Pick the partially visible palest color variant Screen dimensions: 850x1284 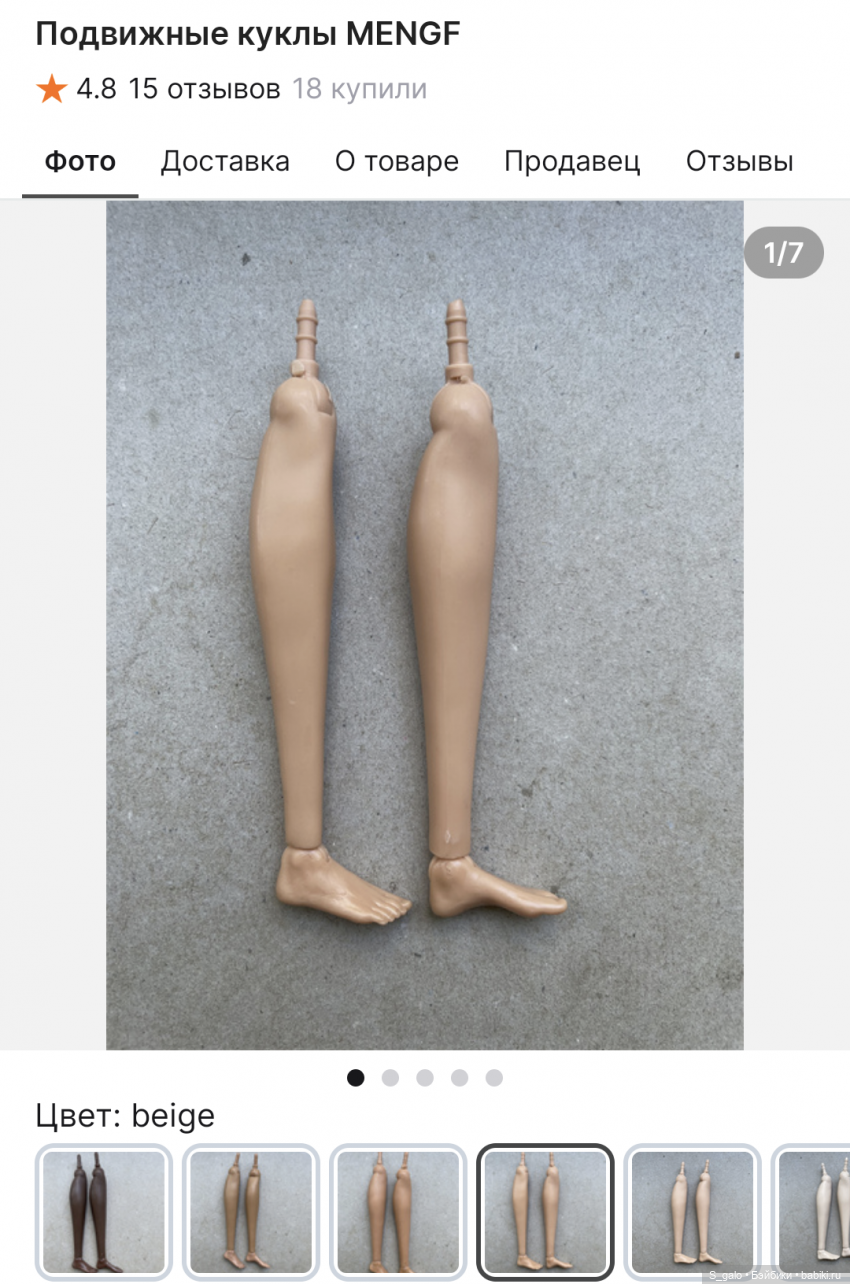[x=815, y=1212]
